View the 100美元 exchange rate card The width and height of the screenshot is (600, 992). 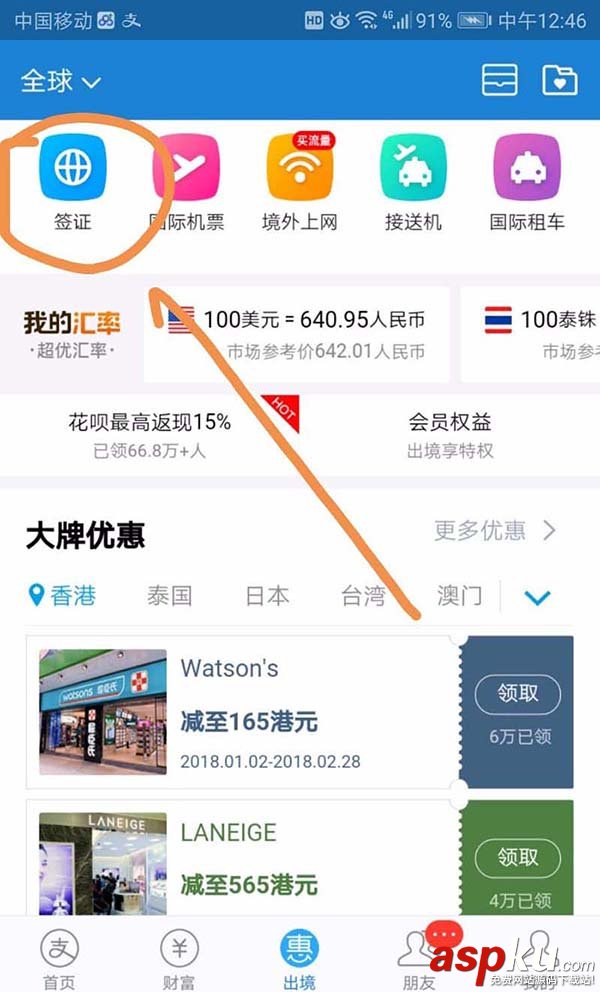pos(298,334)
